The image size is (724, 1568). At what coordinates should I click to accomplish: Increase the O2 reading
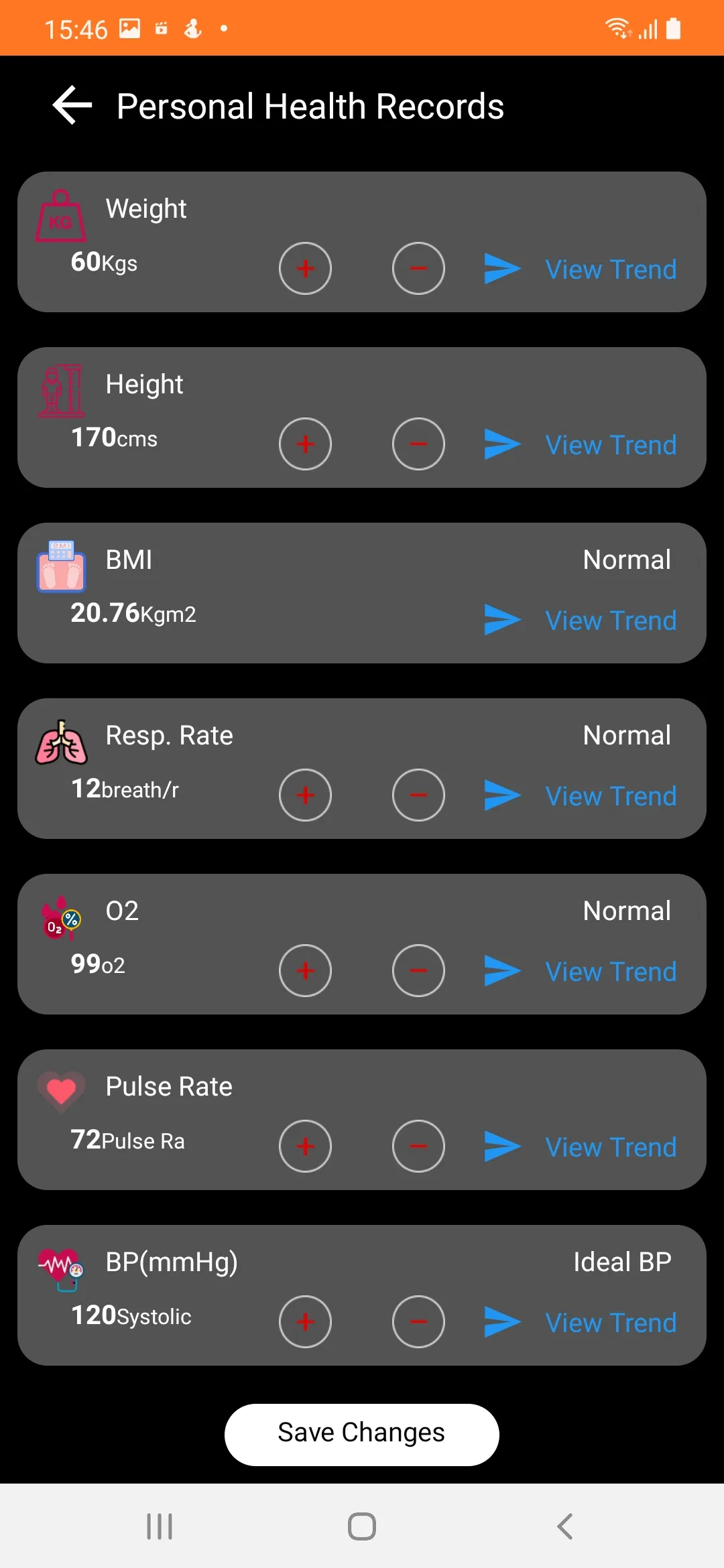(305, 971)
